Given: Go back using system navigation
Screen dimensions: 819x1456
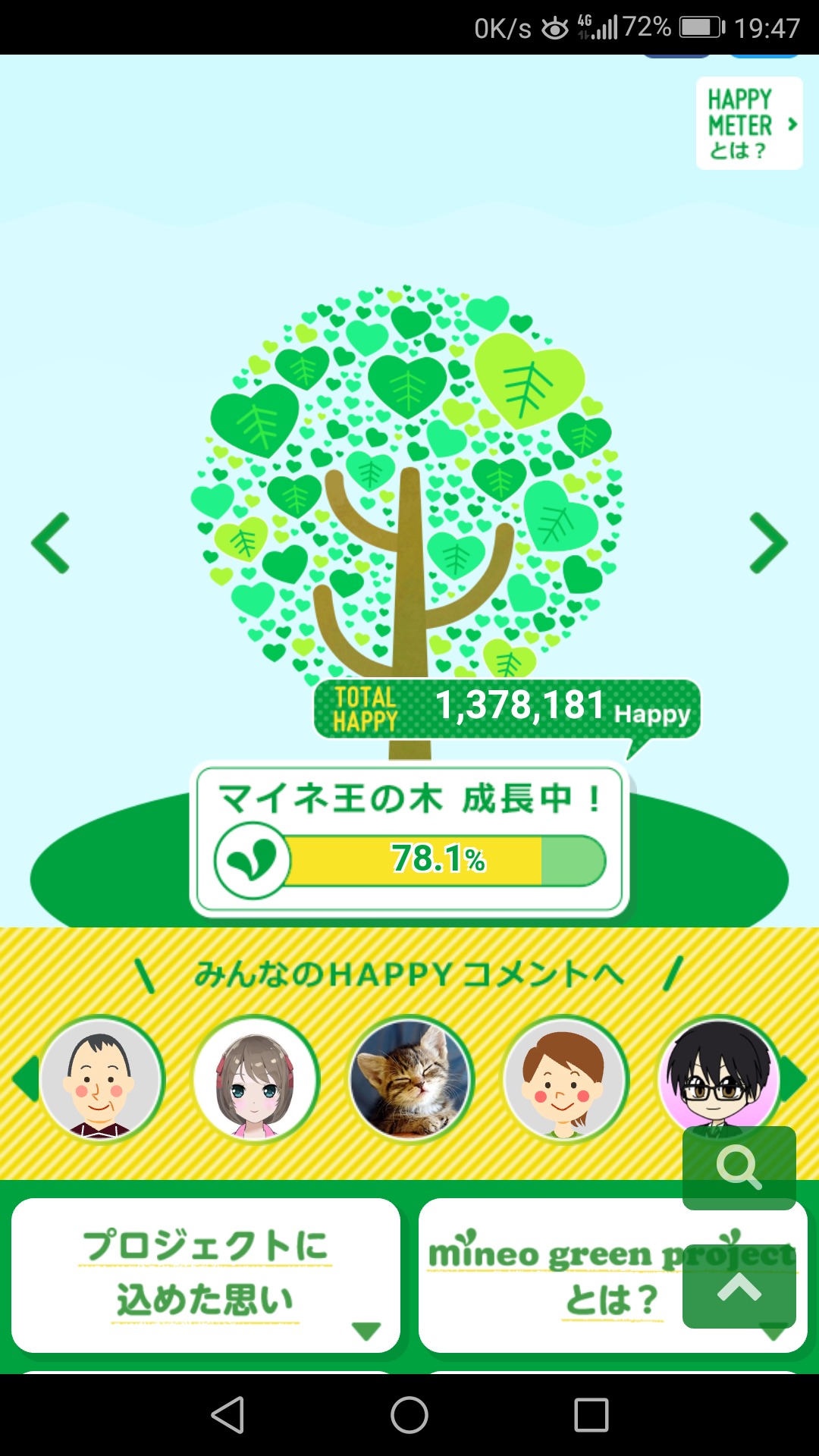Looking at the screenshot, I should [x=227, y=1415].
